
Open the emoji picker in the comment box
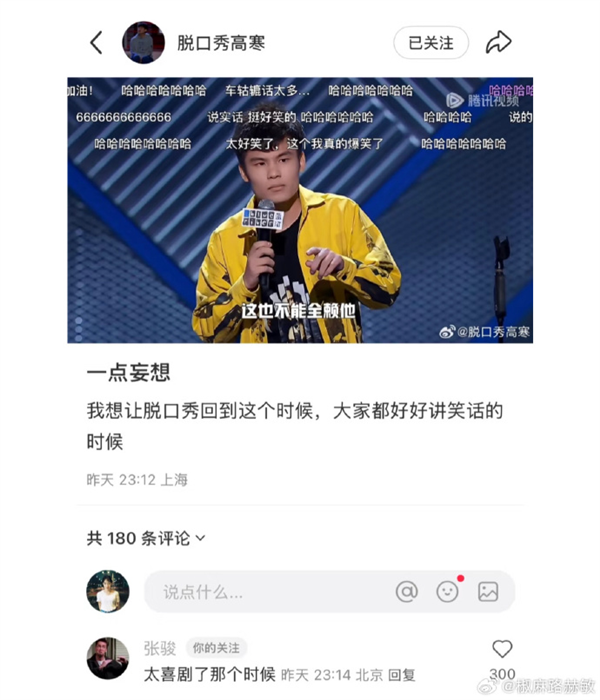[447, 591]
